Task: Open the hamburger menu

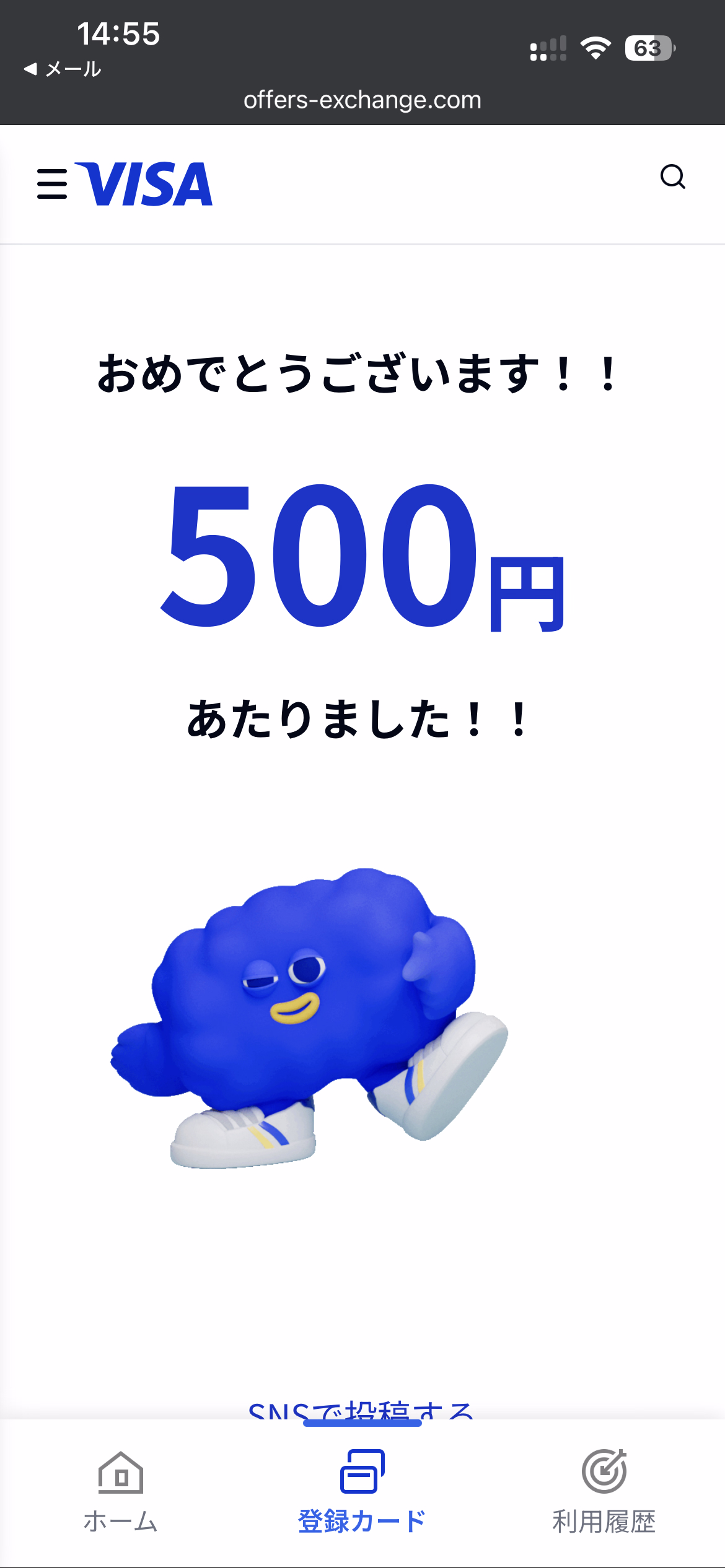Action: (52, 184)
